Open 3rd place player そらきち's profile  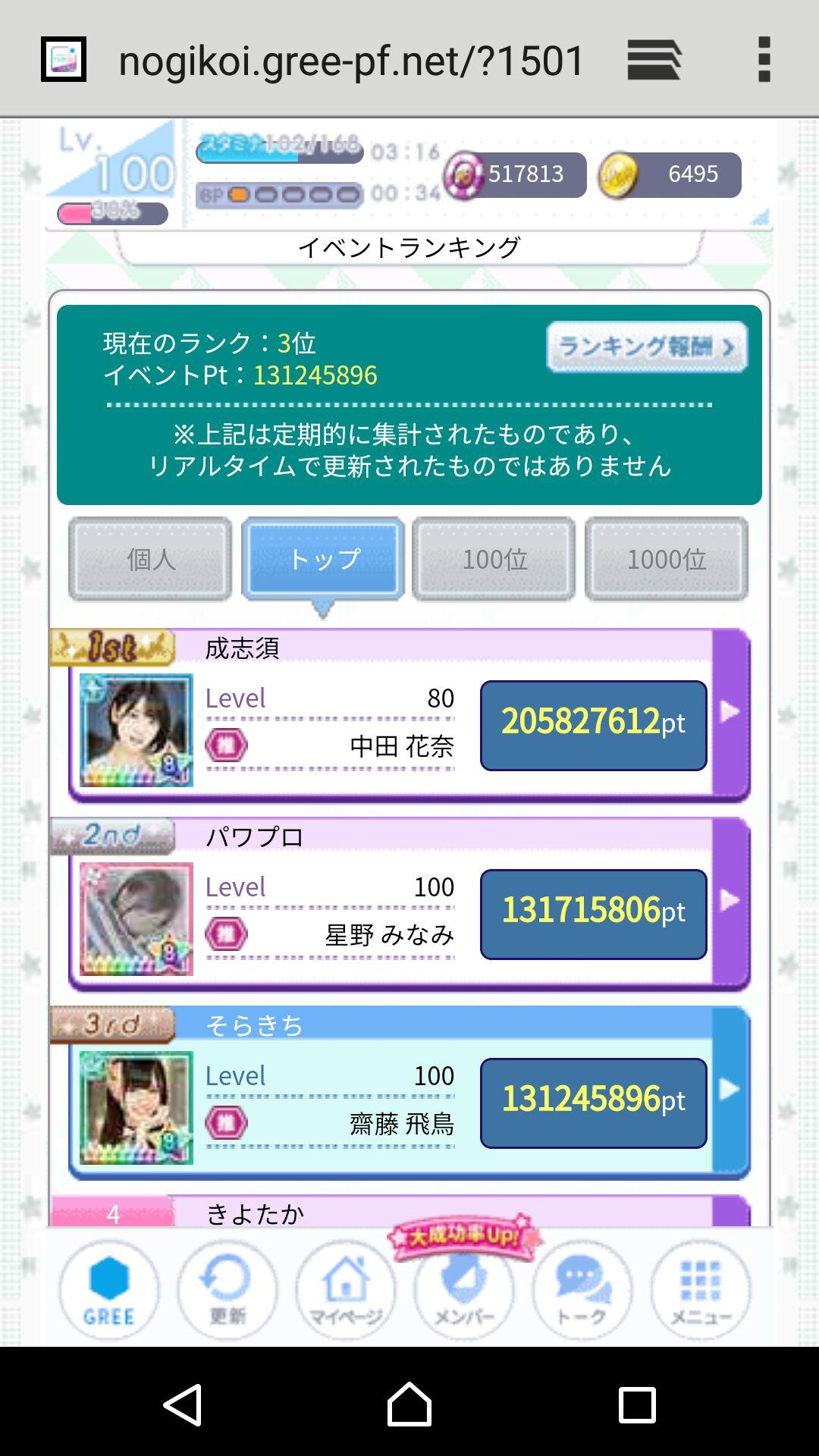730,1090
